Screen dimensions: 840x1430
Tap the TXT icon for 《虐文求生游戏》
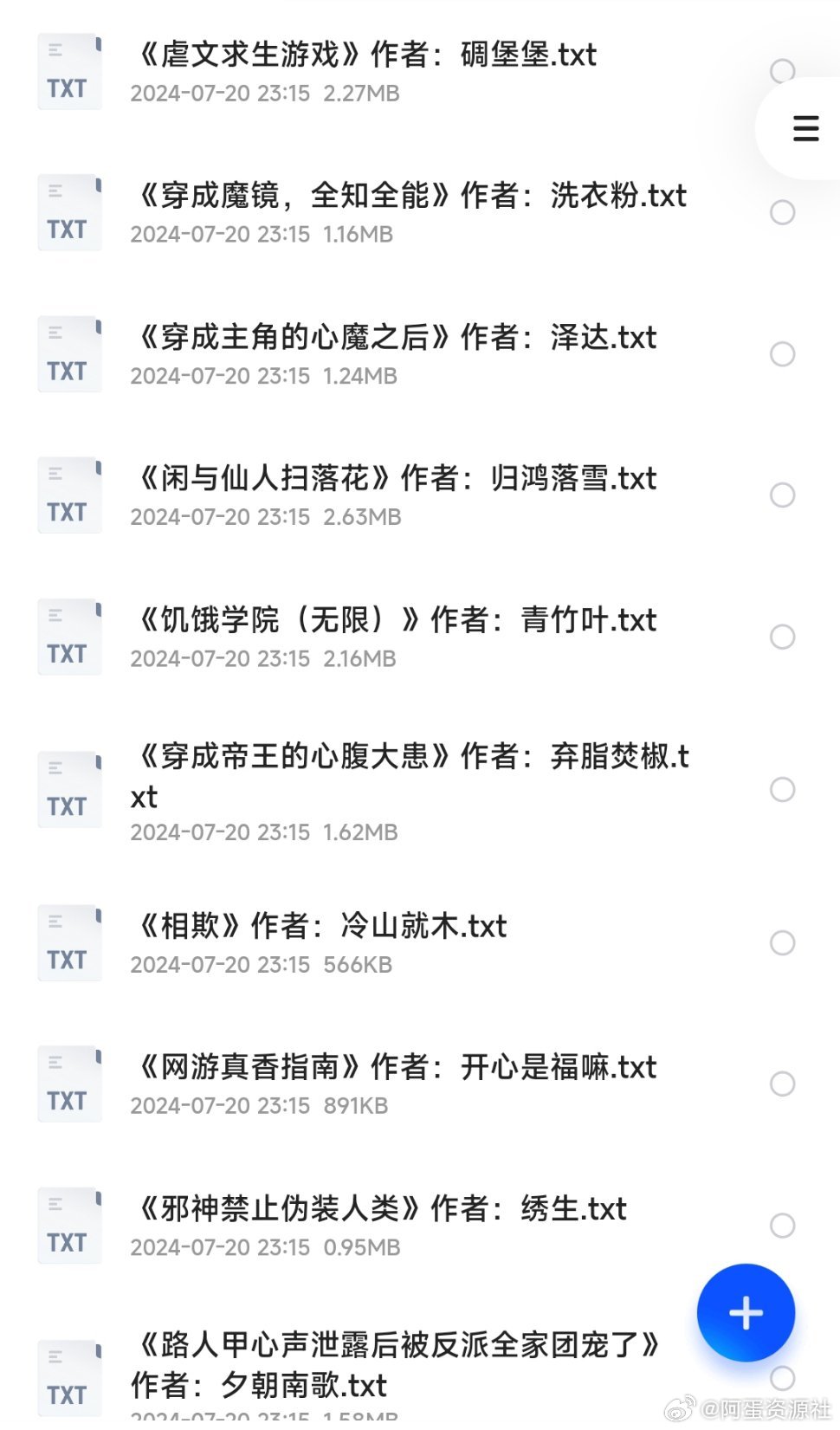[x=69, y=72]
